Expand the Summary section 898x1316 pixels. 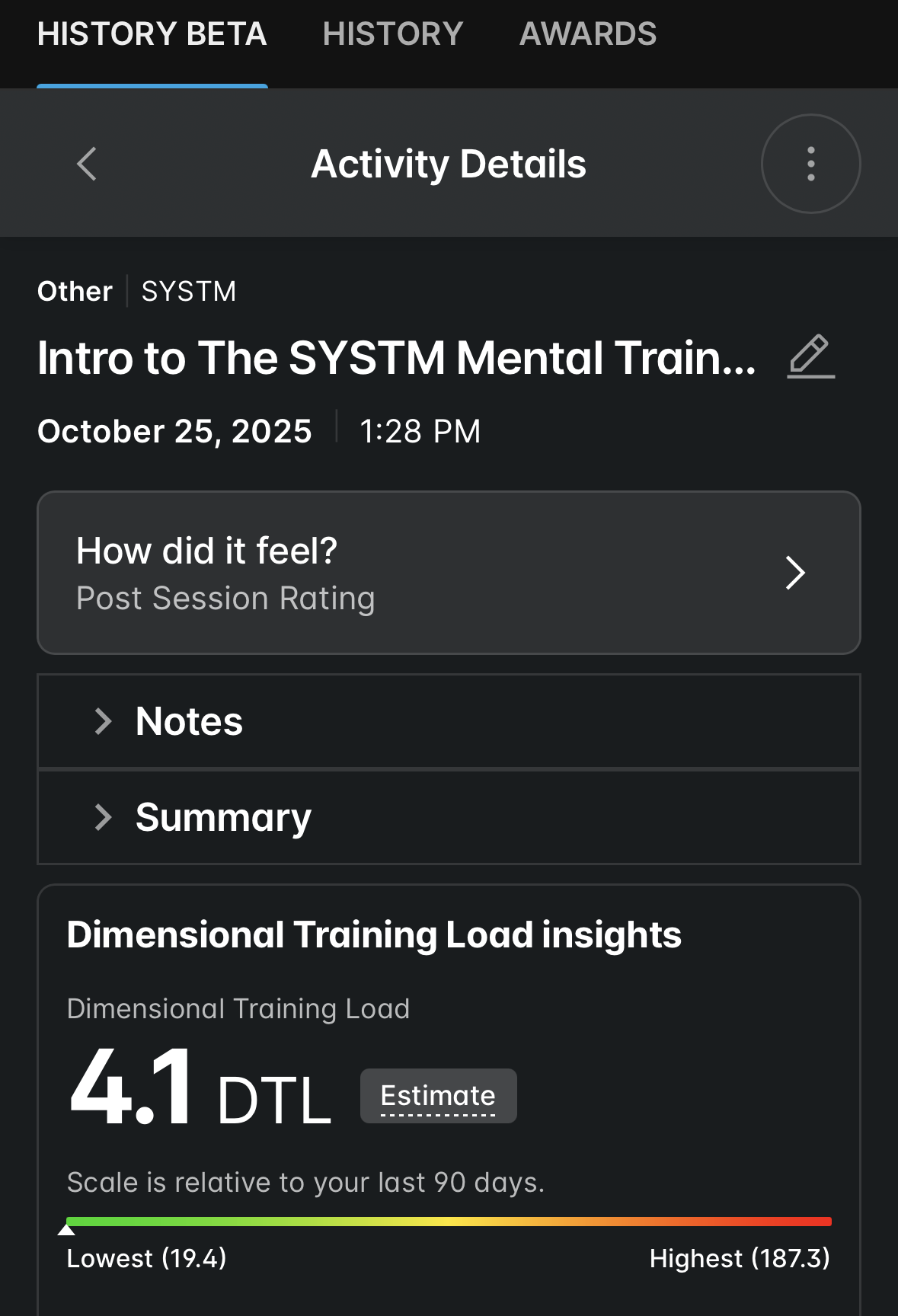point(449,817)
